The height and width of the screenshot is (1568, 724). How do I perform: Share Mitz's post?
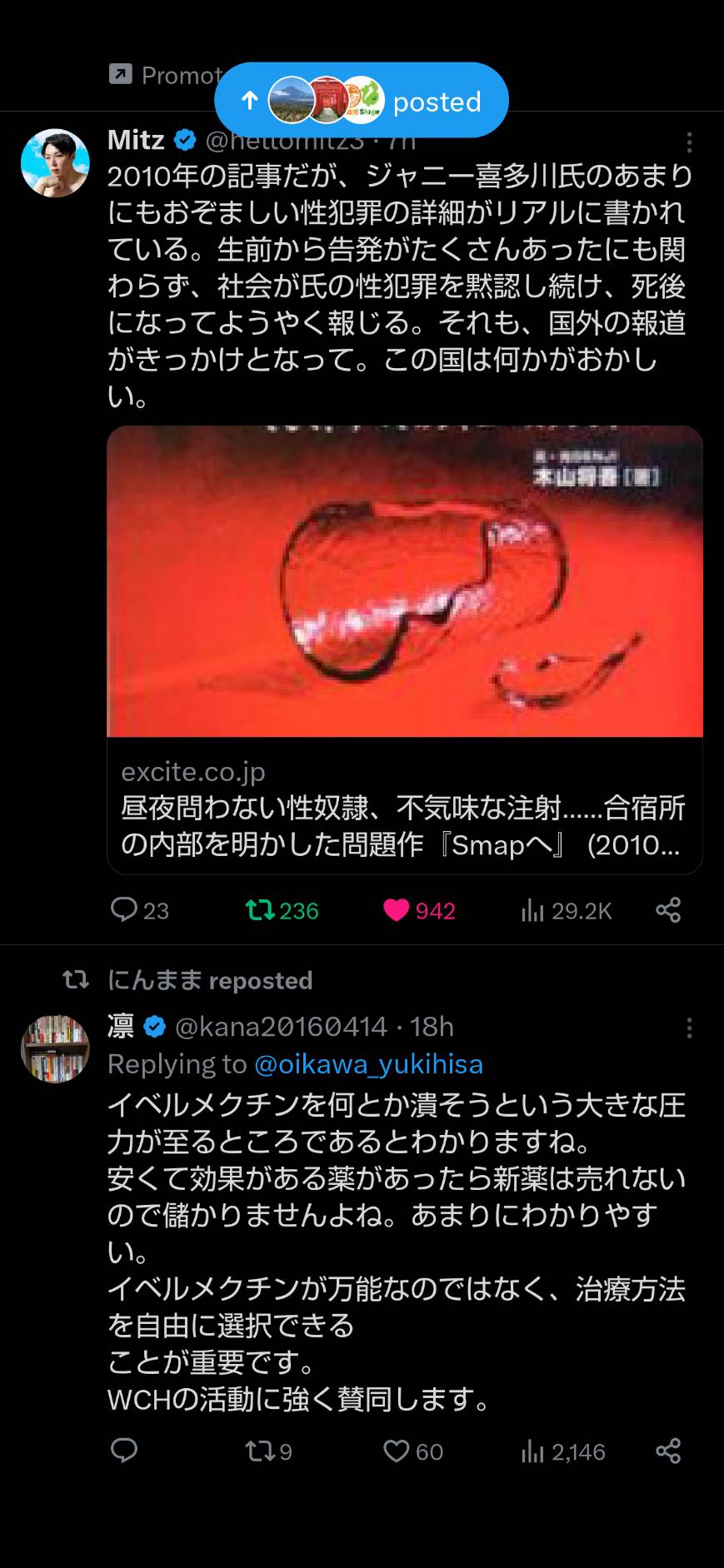668,910
